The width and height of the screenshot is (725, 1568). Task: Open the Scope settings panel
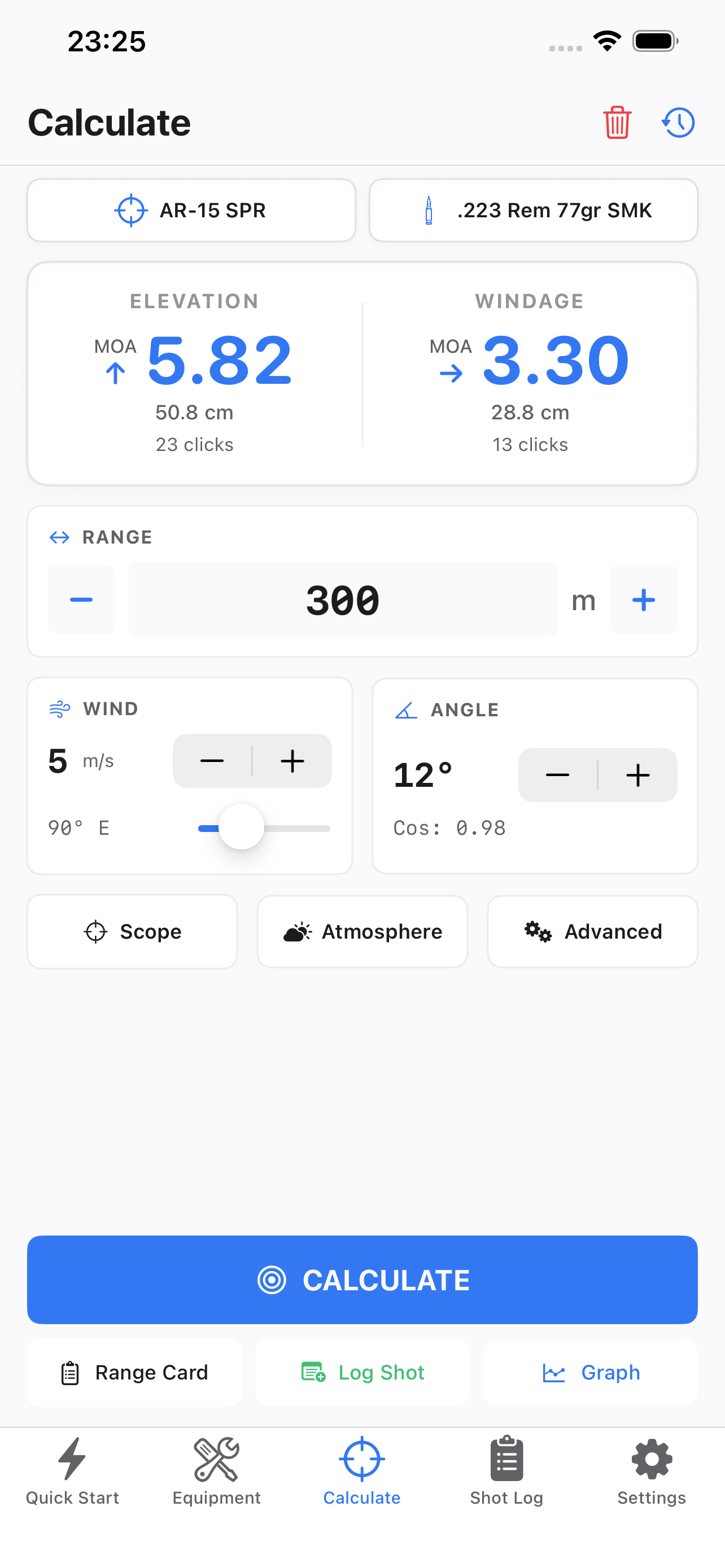tap(132, 931)
